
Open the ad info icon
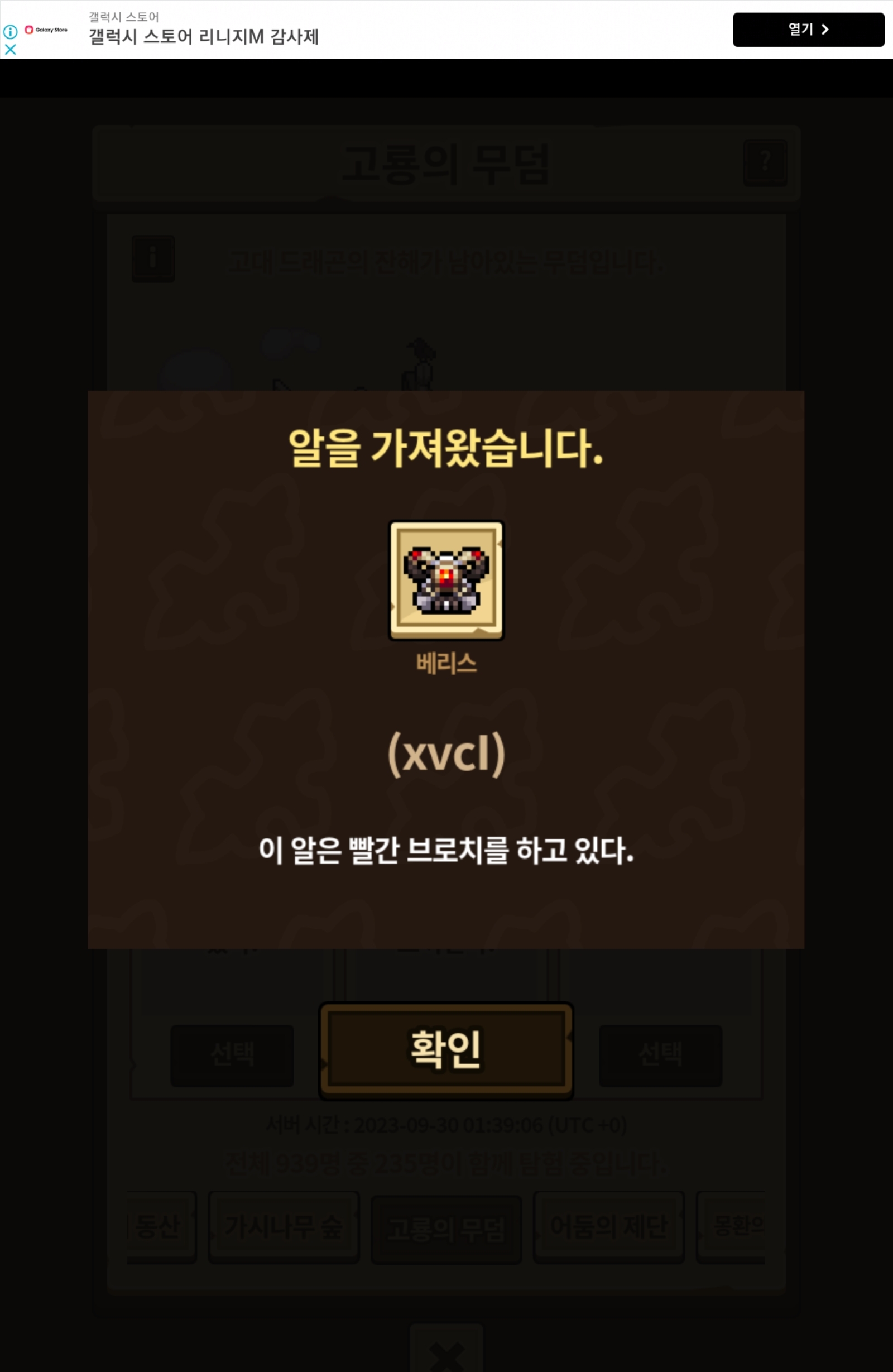click(11, 31)
